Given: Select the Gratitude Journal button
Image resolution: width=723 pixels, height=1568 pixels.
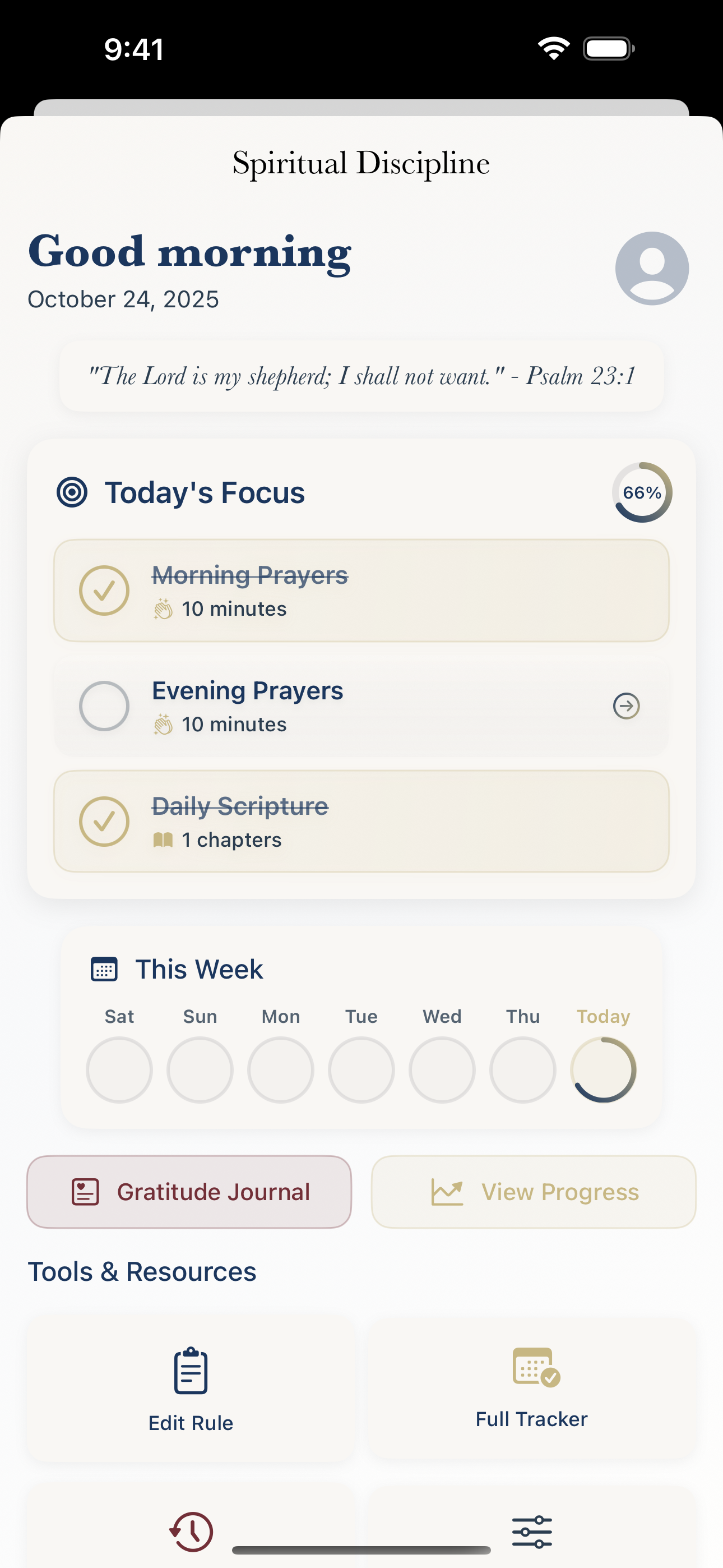Looking at the screenshot, I should 189,1191.
